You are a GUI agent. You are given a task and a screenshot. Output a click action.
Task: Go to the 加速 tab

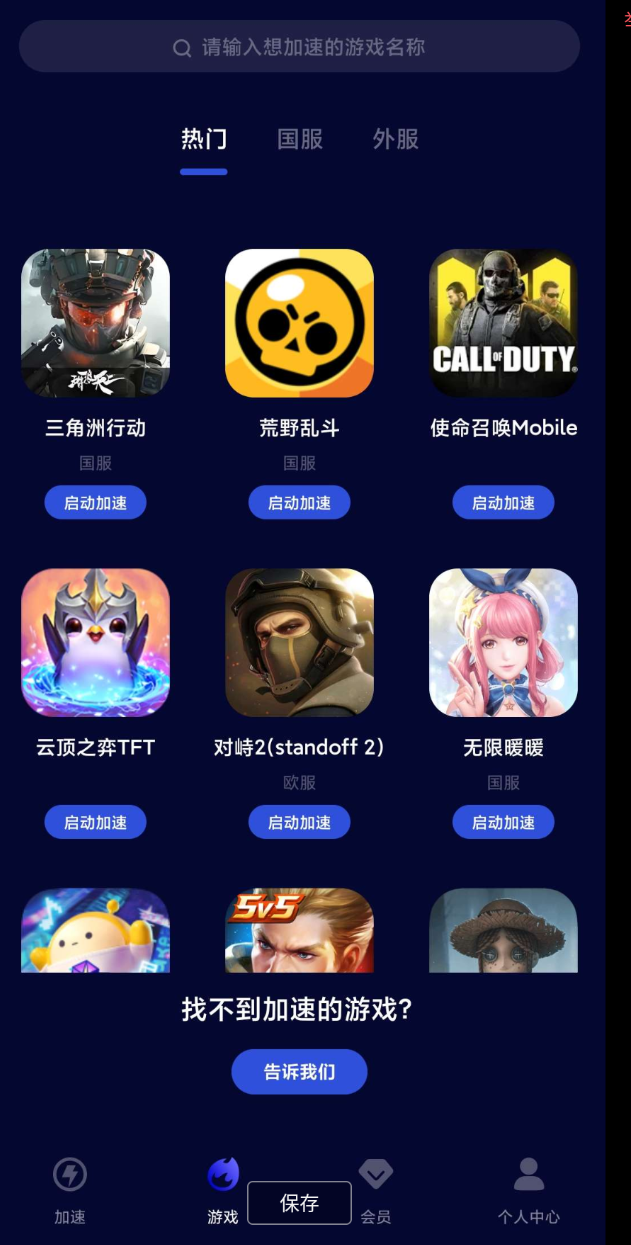point(70,1190)
